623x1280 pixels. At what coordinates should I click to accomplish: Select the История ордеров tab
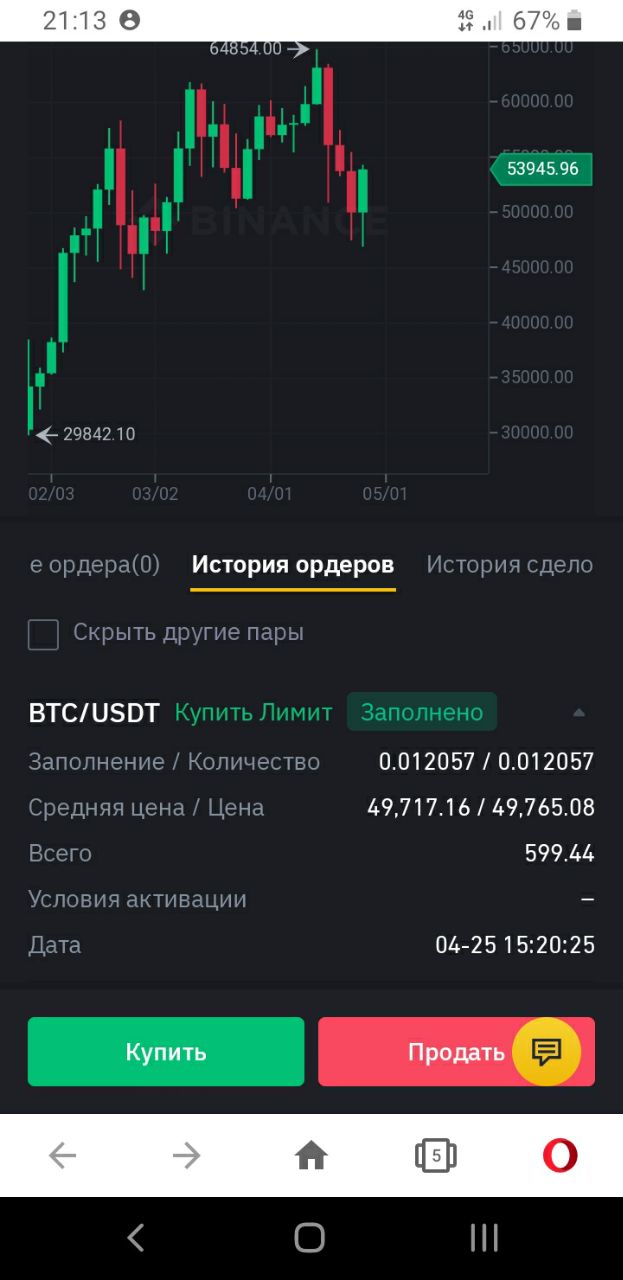(x=293, y=565)
